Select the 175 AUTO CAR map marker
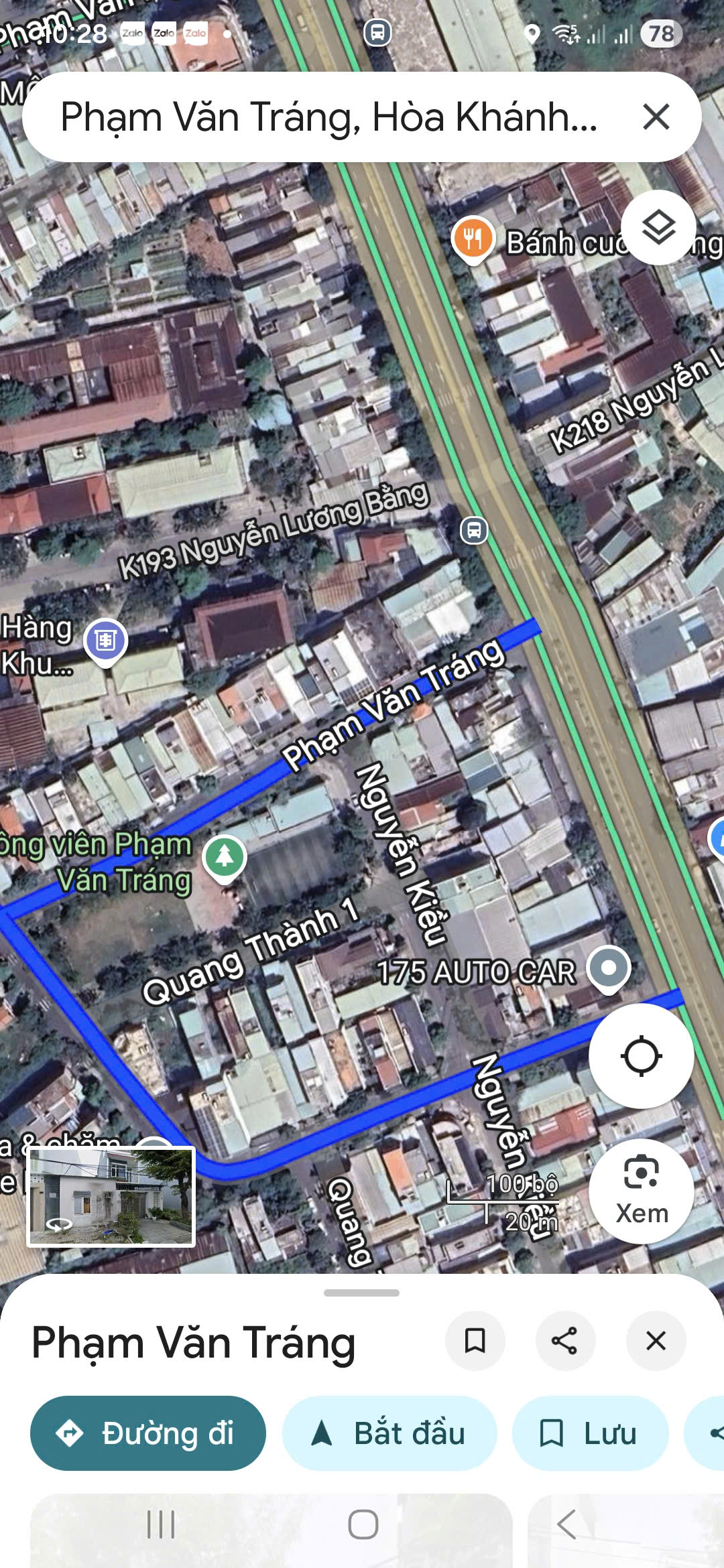This screenshot has height=1568, width=724. [608, 969]
